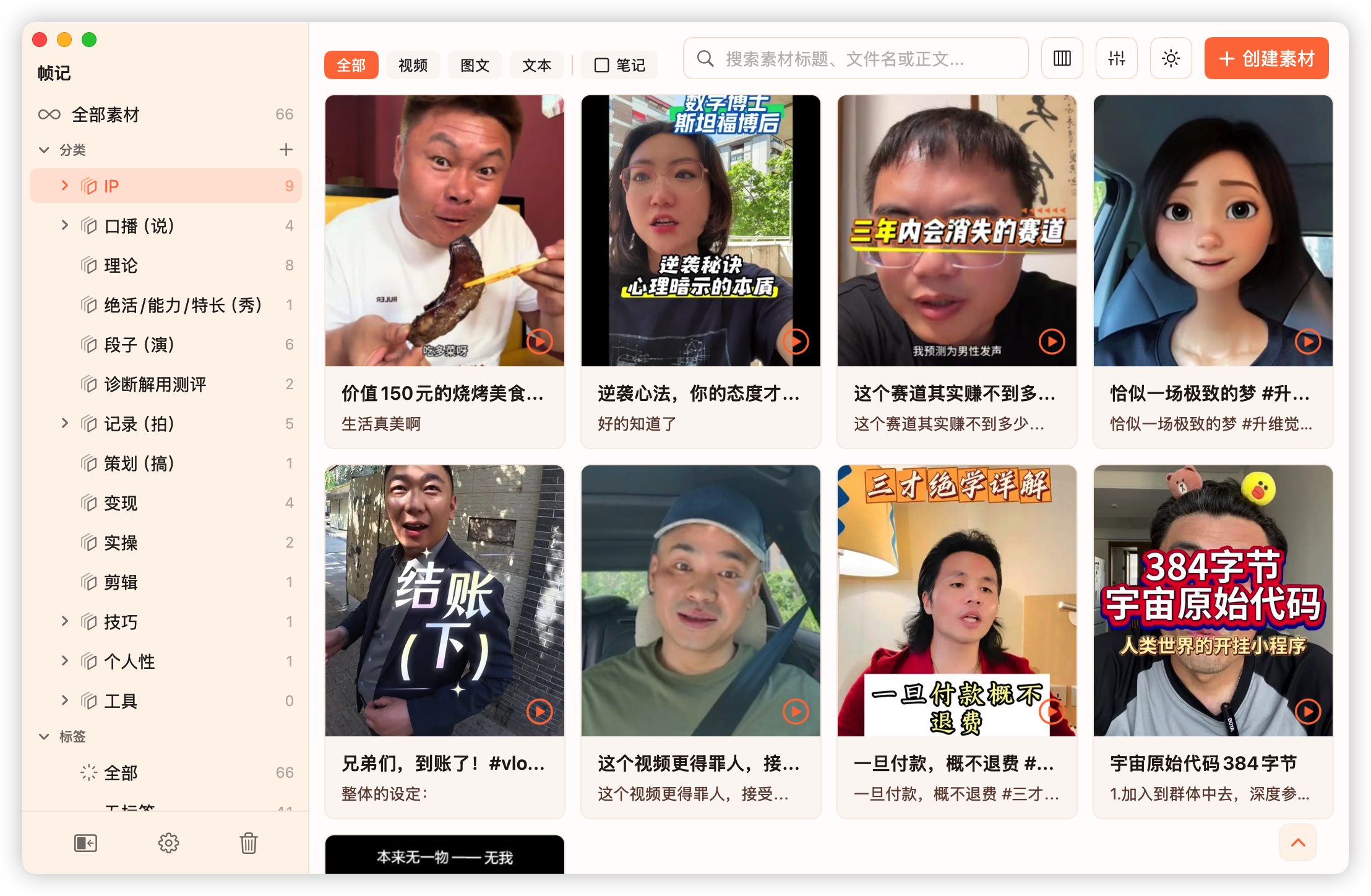The width and height of the screenshot is (1371, 896).
Task: Collapse the sidebar panel
Action: point(85,843)
